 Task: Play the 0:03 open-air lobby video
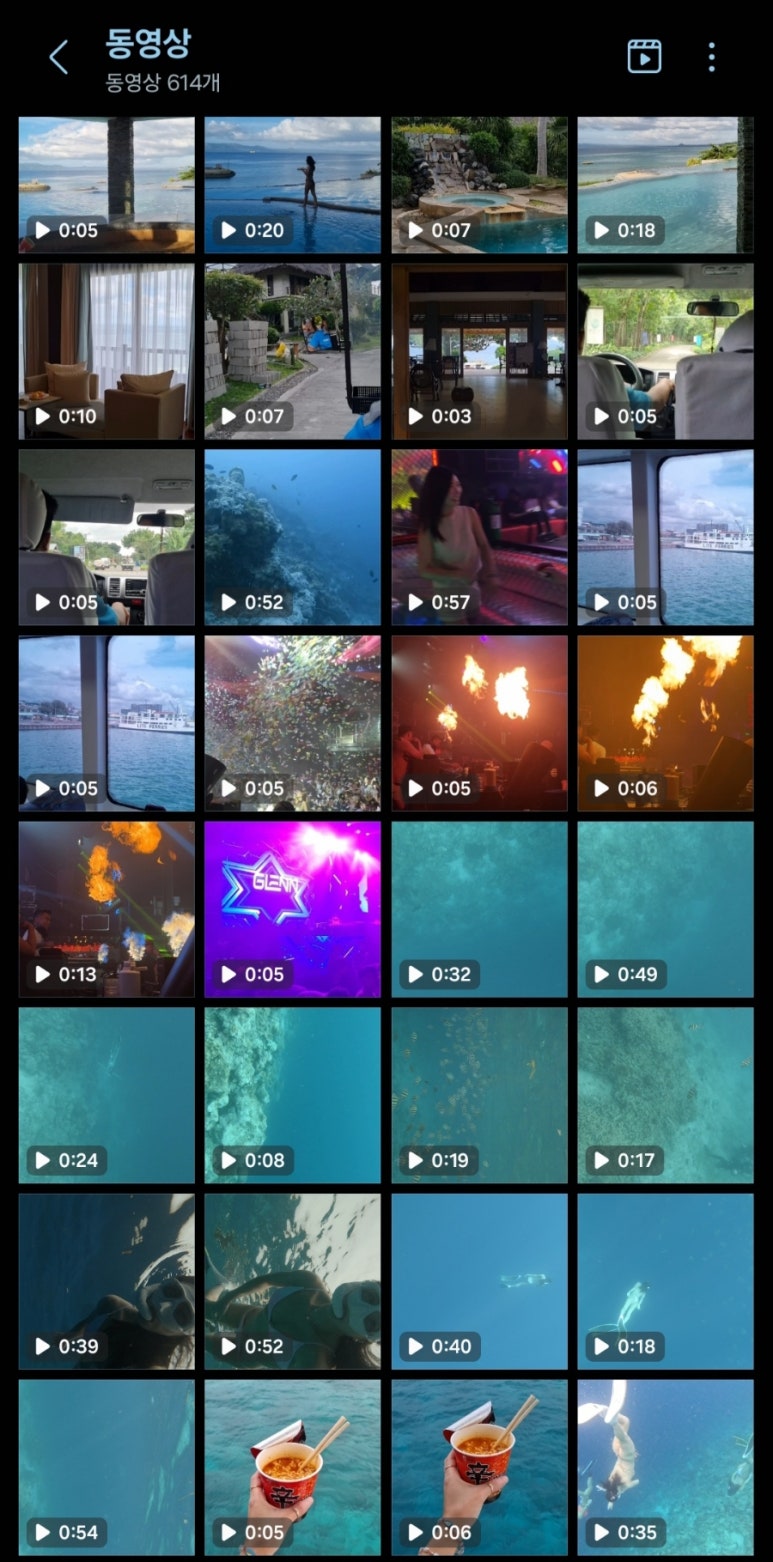[479, 351]
